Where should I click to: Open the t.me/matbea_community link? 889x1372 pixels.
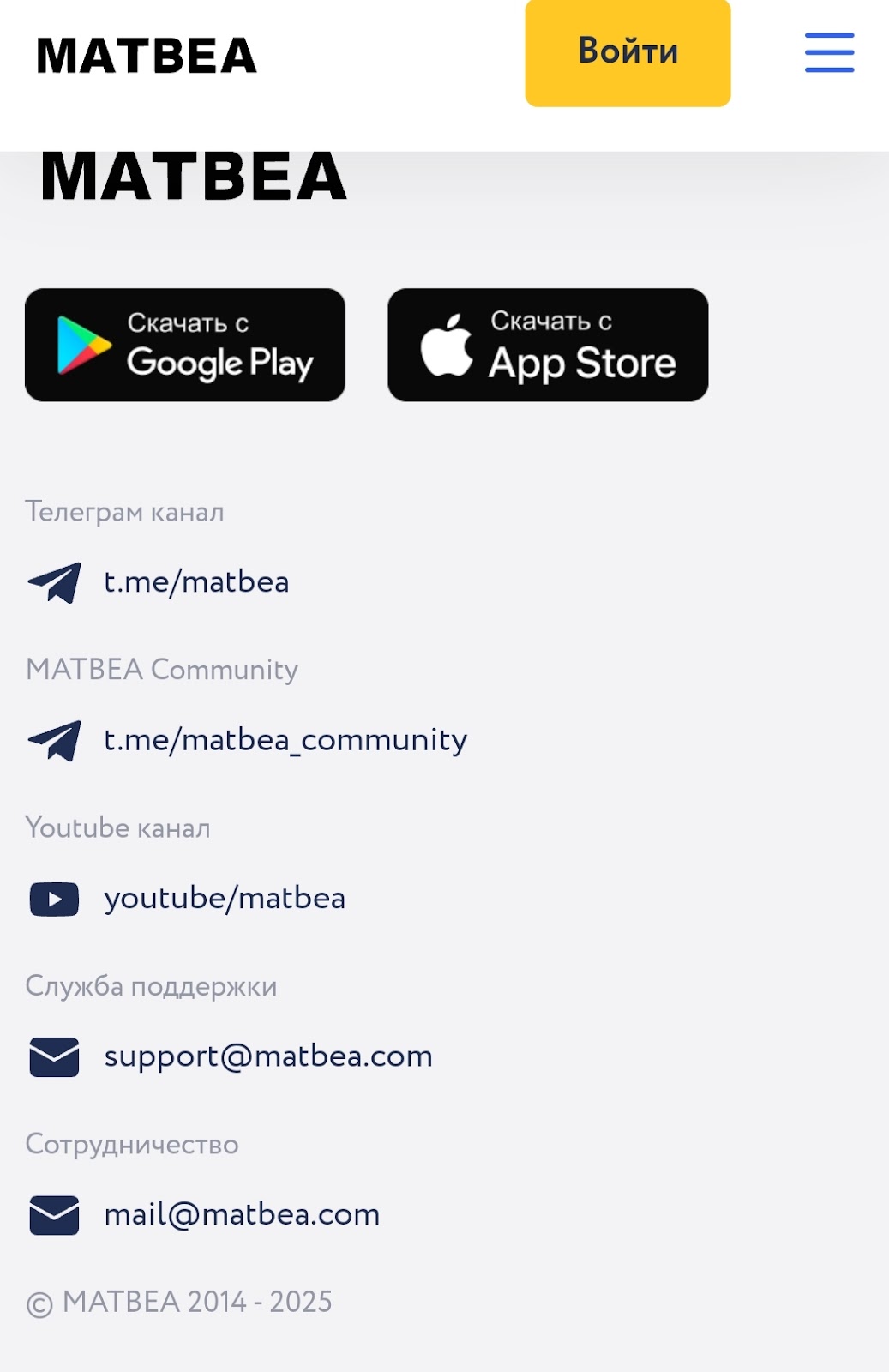click(285, 740)
